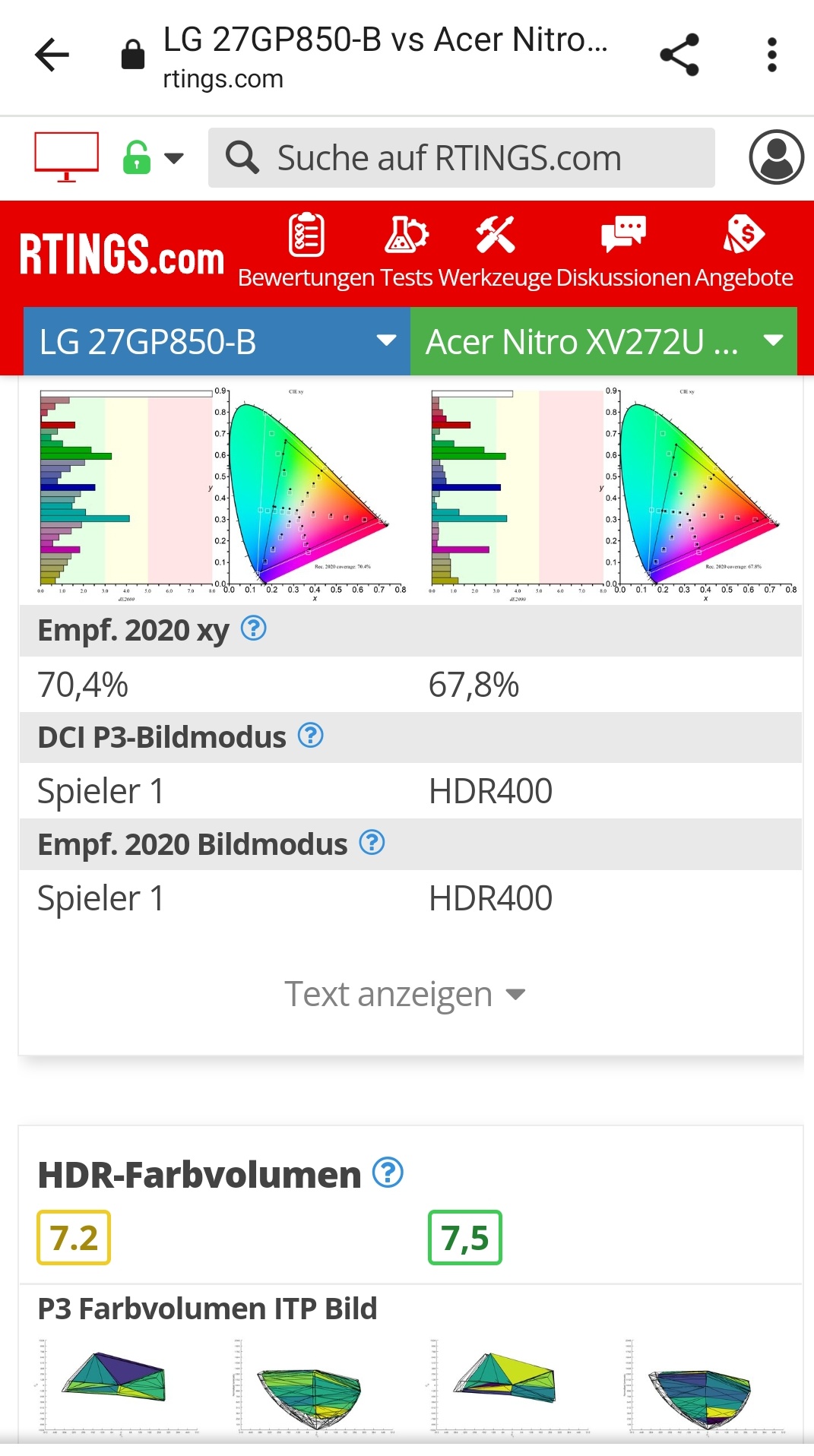Go to the RTINGS.com homepage logo

[x=122, y=255]
